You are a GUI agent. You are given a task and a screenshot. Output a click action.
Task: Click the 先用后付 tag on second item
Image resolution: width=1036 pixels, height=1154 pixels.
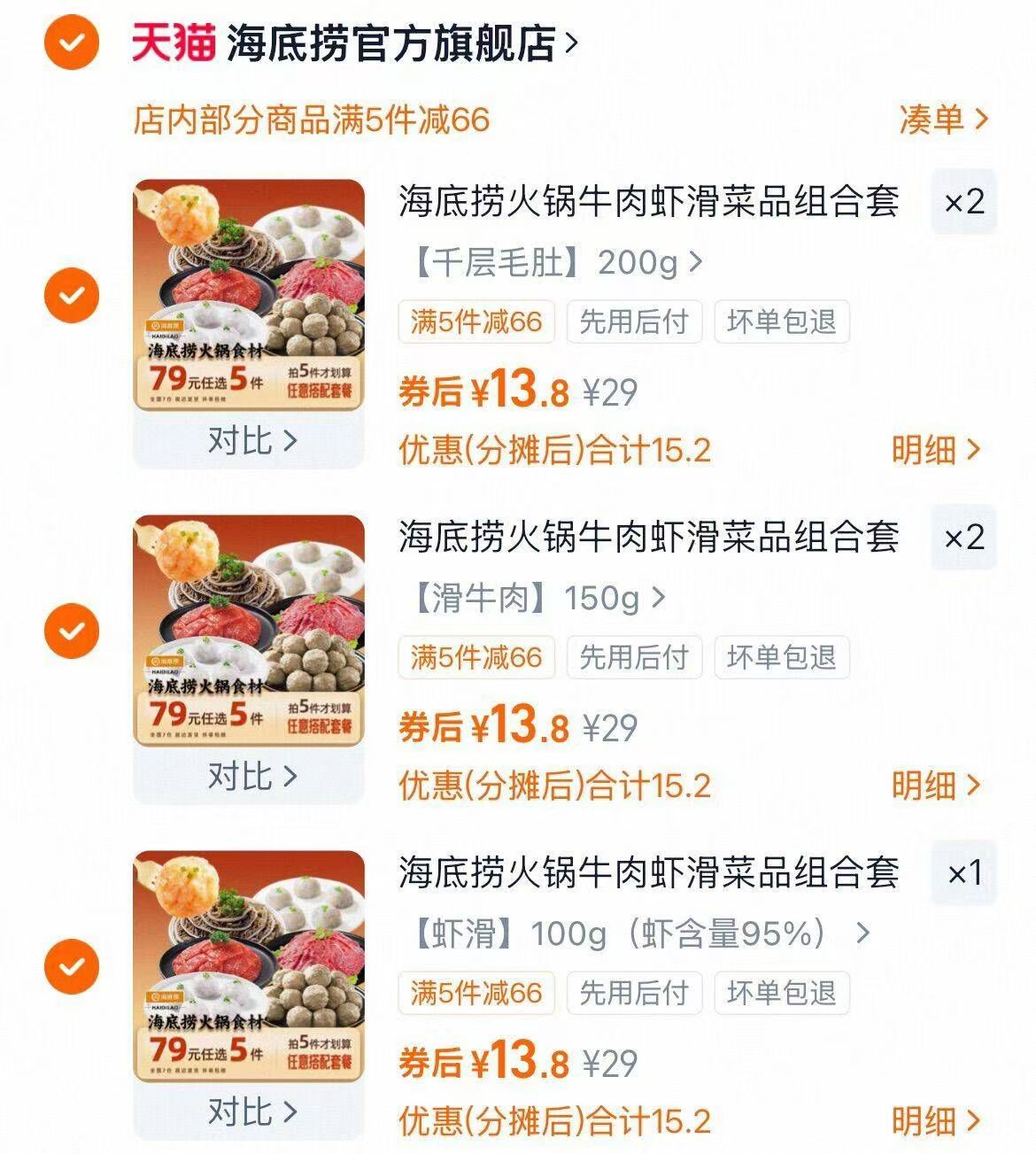(x=634, y=658)
